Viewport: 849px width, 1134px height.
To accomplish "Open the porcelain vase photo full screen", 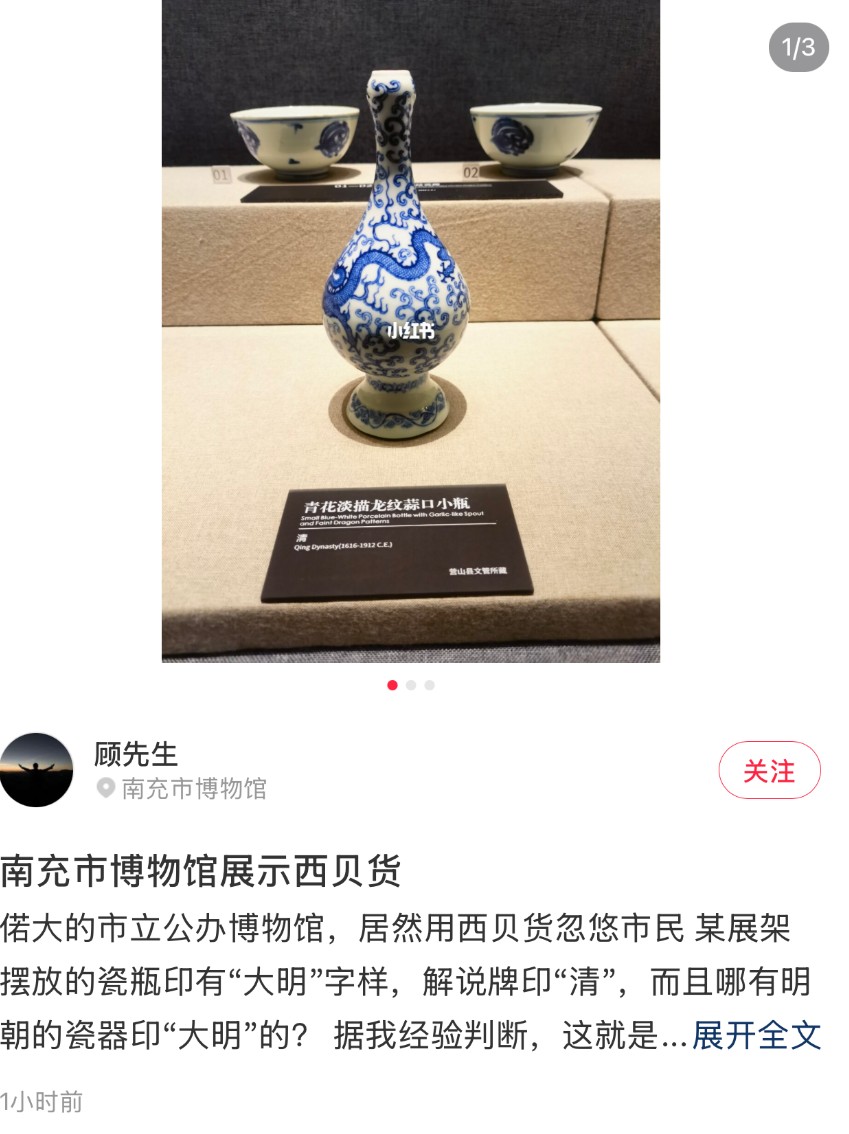I will click(410, 330).
